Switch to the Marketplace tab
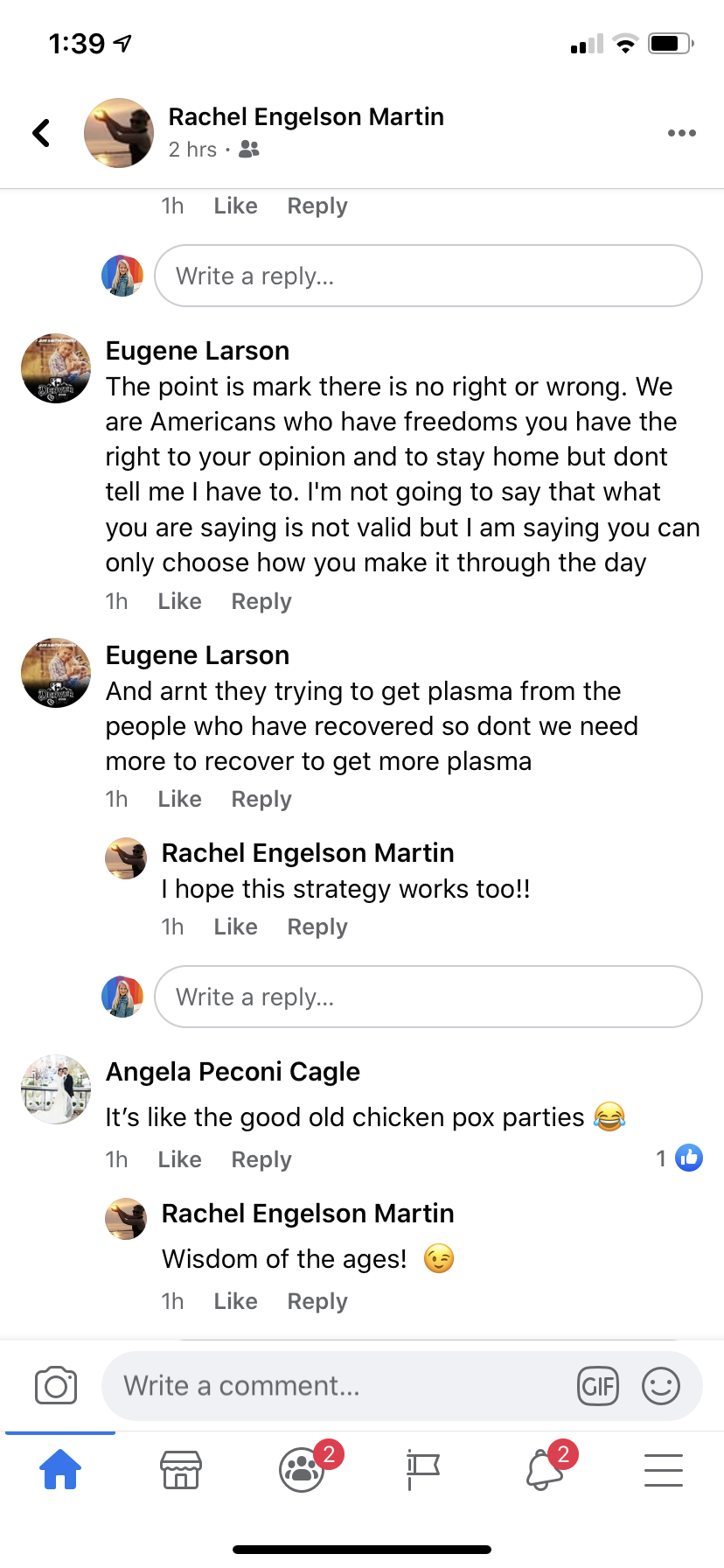The width and height of the screenshot is (724, 1568). click(181, 1470)
